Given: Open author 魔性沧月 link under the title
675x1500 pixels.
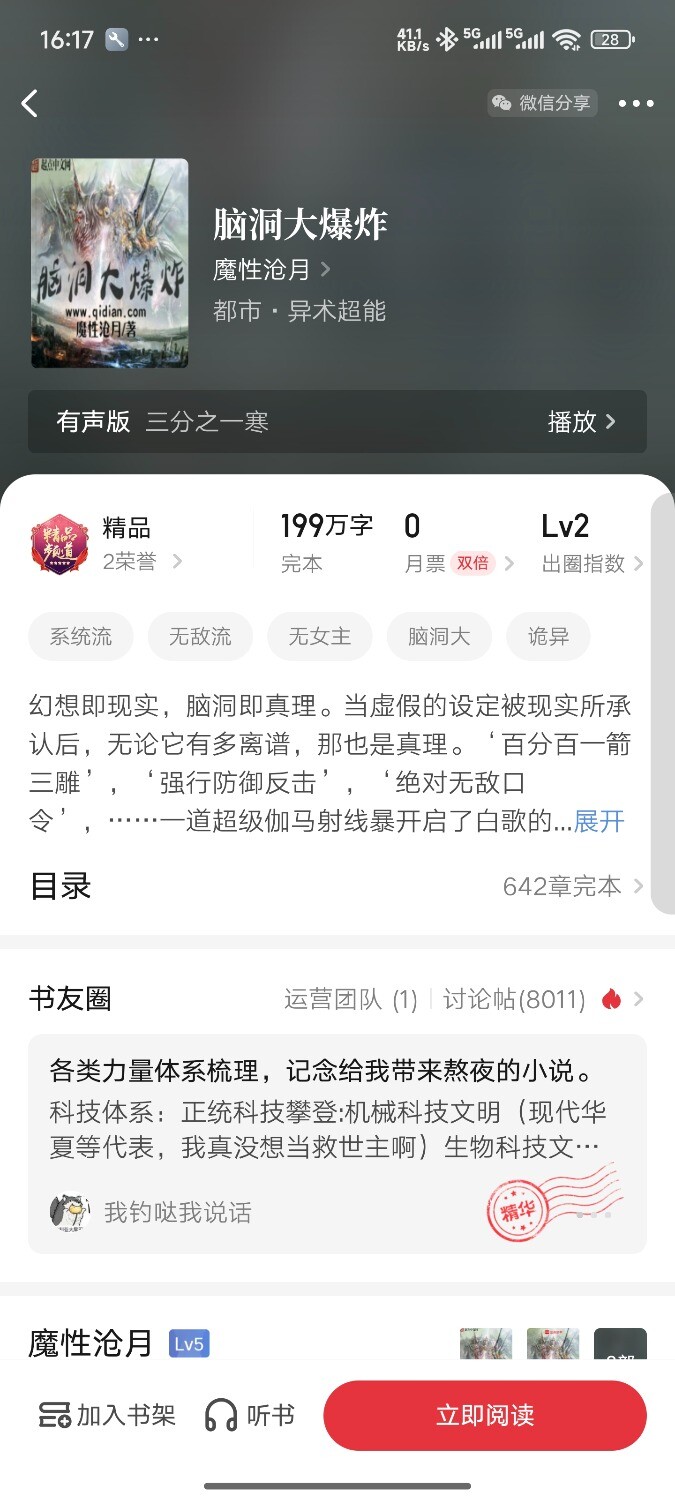Looking at the screenshot, I should coord(271,270).
